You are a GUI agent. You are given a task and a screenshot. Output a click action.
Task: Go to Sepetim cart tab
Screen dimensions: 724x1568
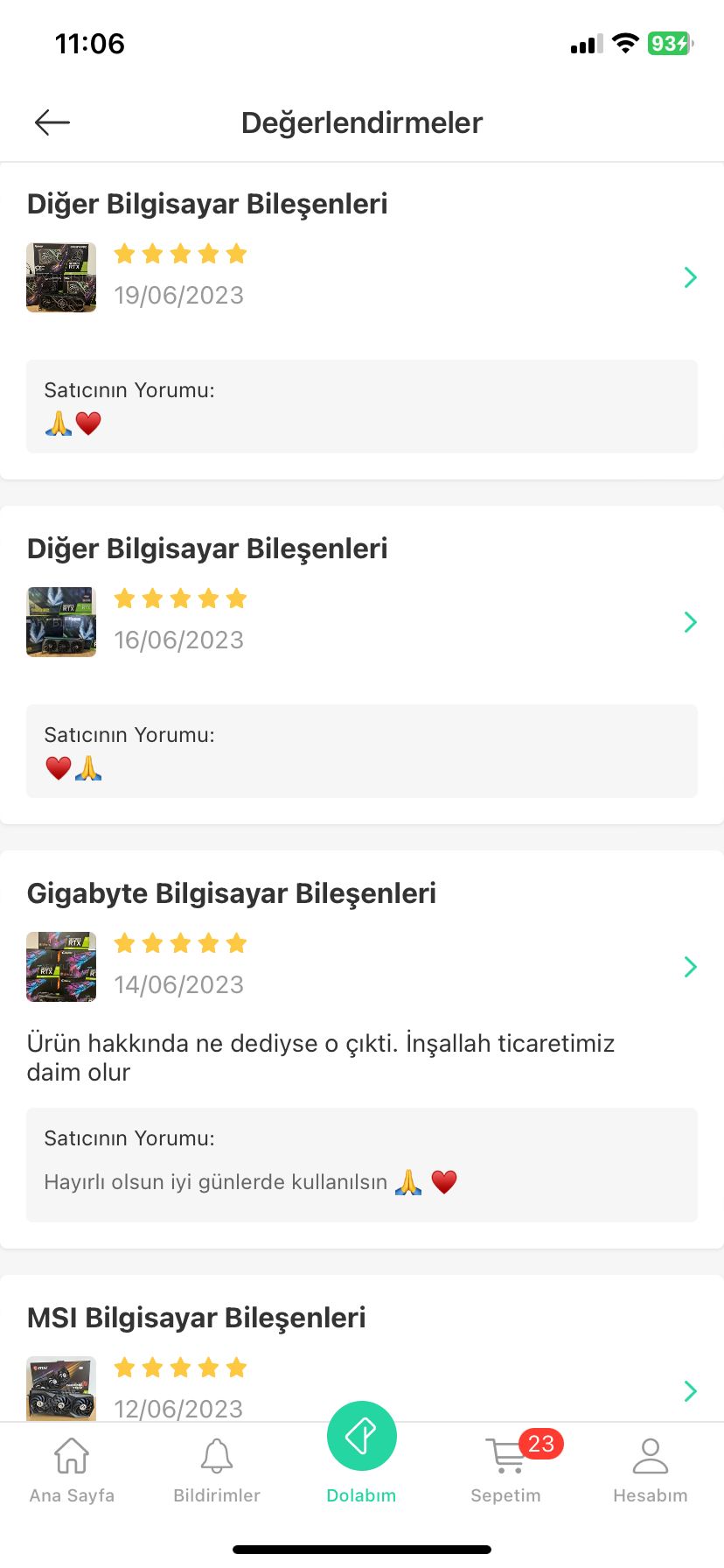click(506, 1470)
